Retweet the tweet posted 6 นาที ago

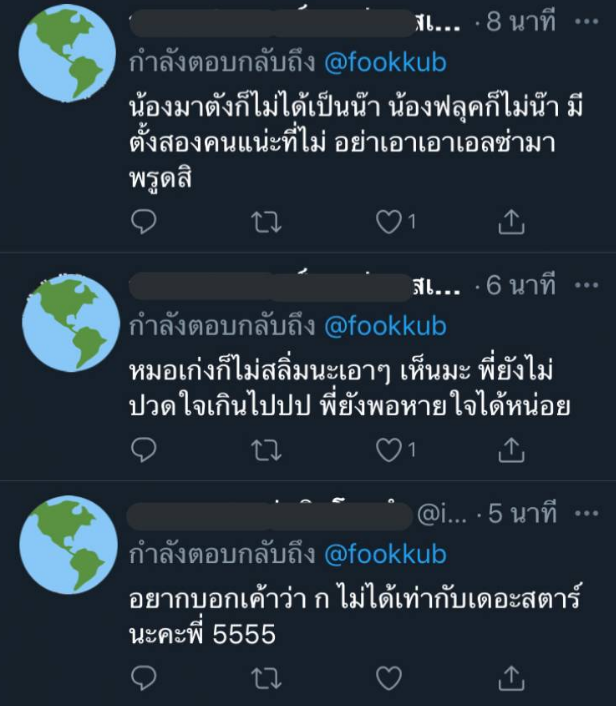point(267,451)
